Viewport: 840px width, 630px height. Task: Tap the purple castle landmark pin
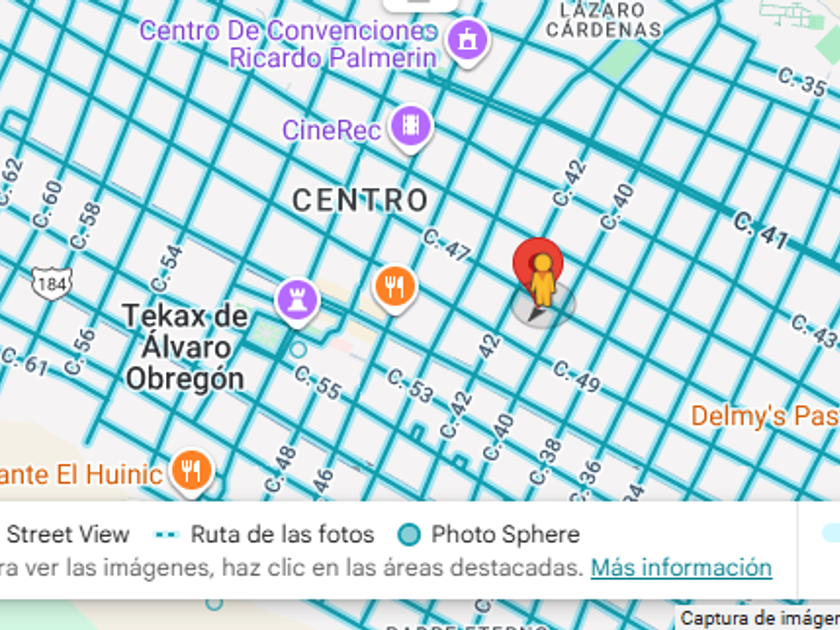click(297, 302)
